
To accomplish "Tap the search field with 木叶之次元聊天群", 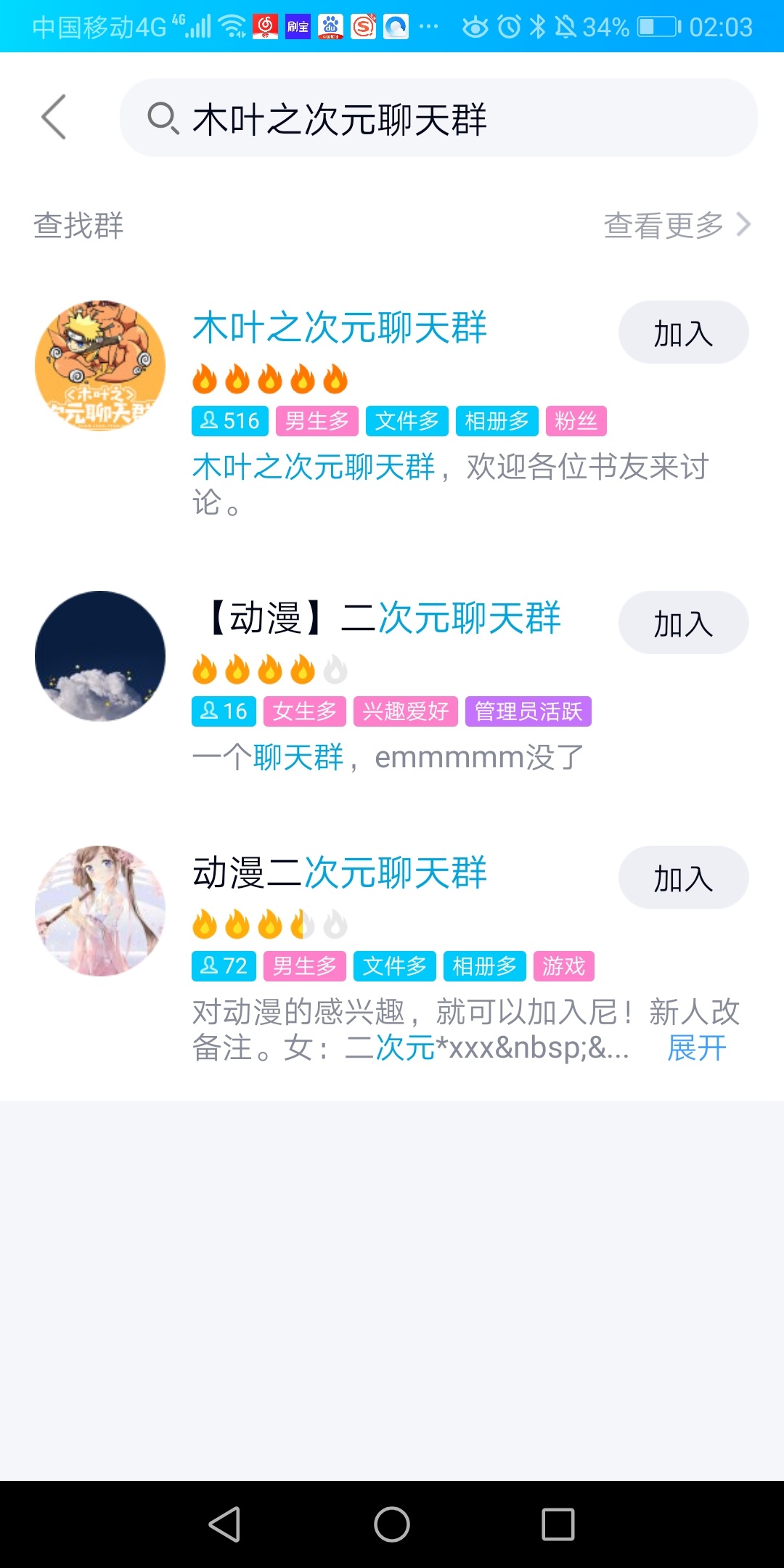I will coord(438,118).
